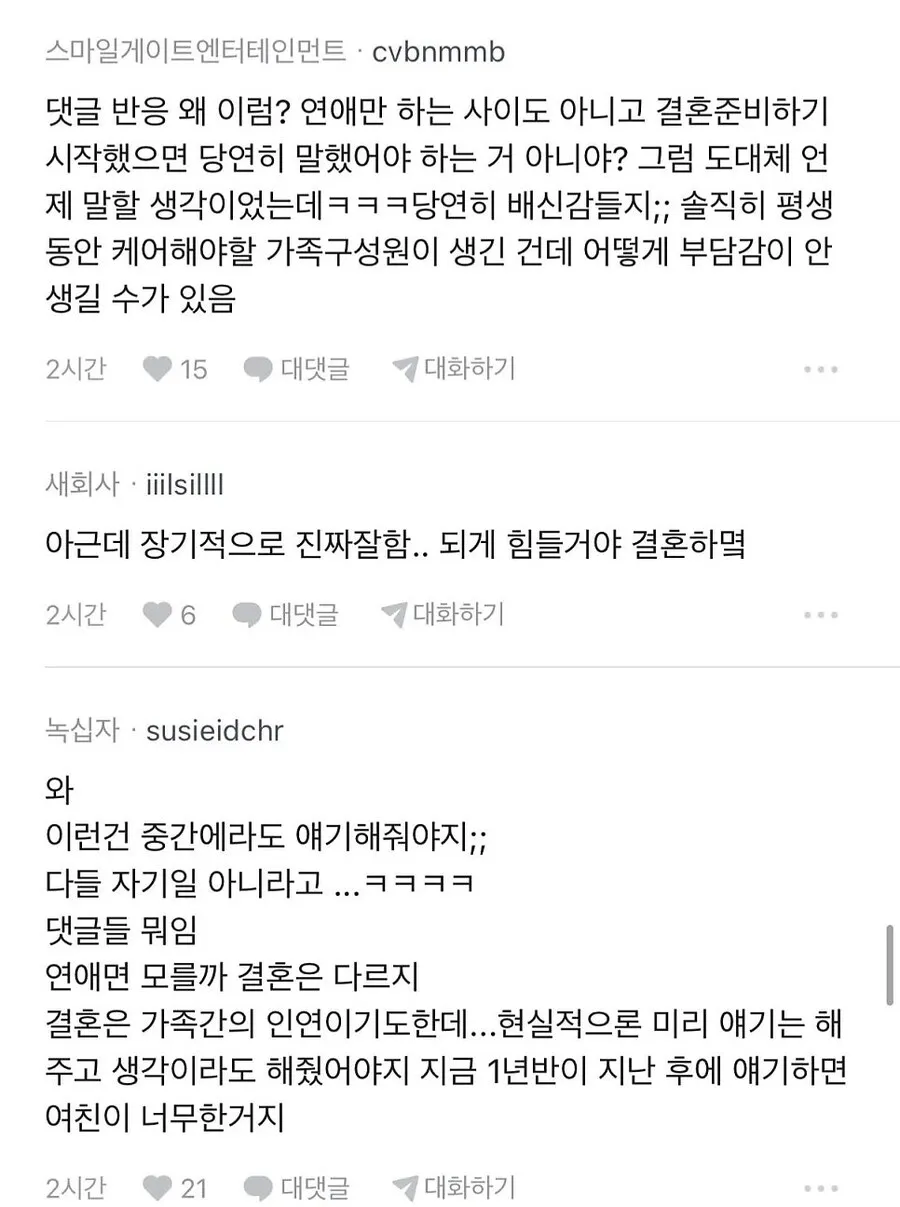Like the comment by iiilsillll
This screenshot has width=900, height=1207.
(x=157, y=614)
